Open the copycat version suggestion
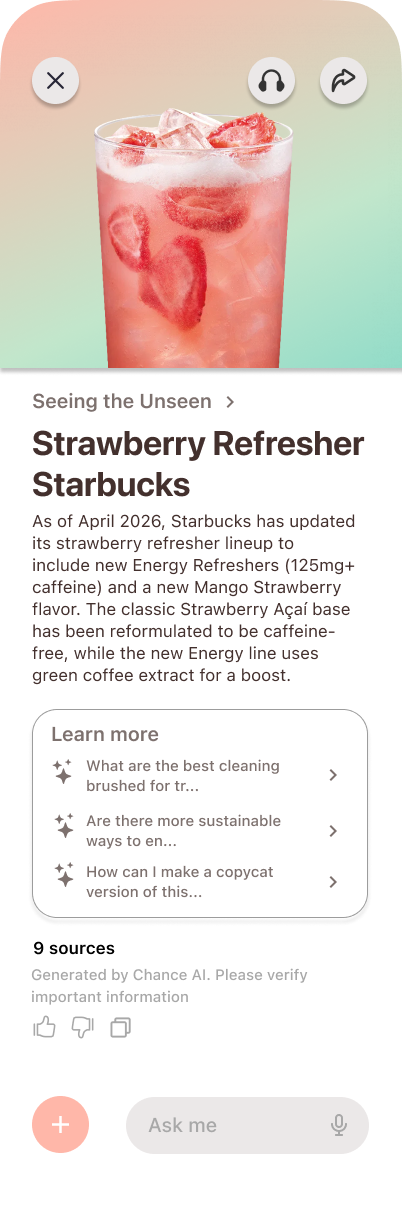 click(x=200, y=881)
